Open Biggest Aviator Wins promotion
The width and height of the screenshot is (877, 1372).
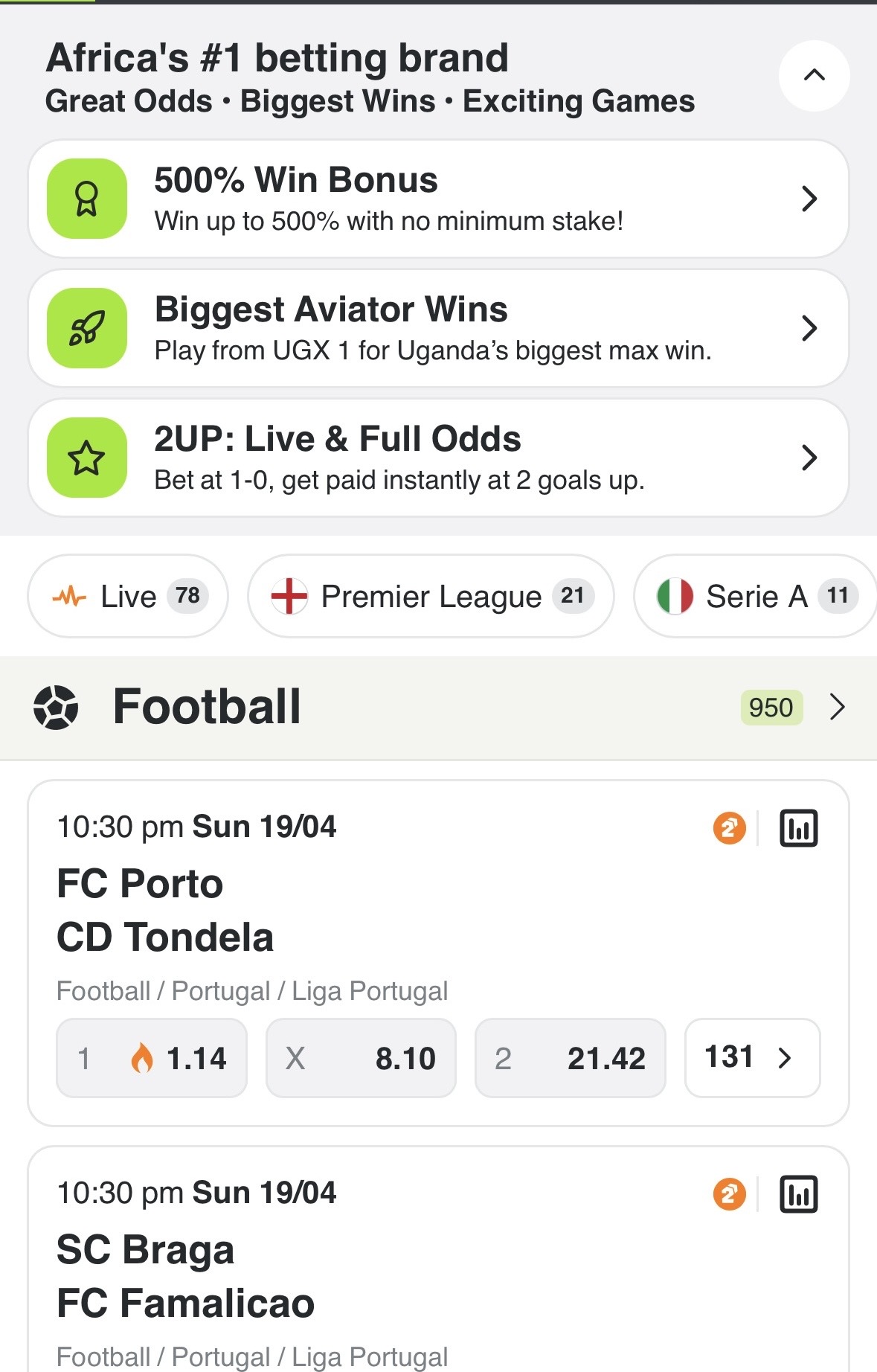pos(438,328)
